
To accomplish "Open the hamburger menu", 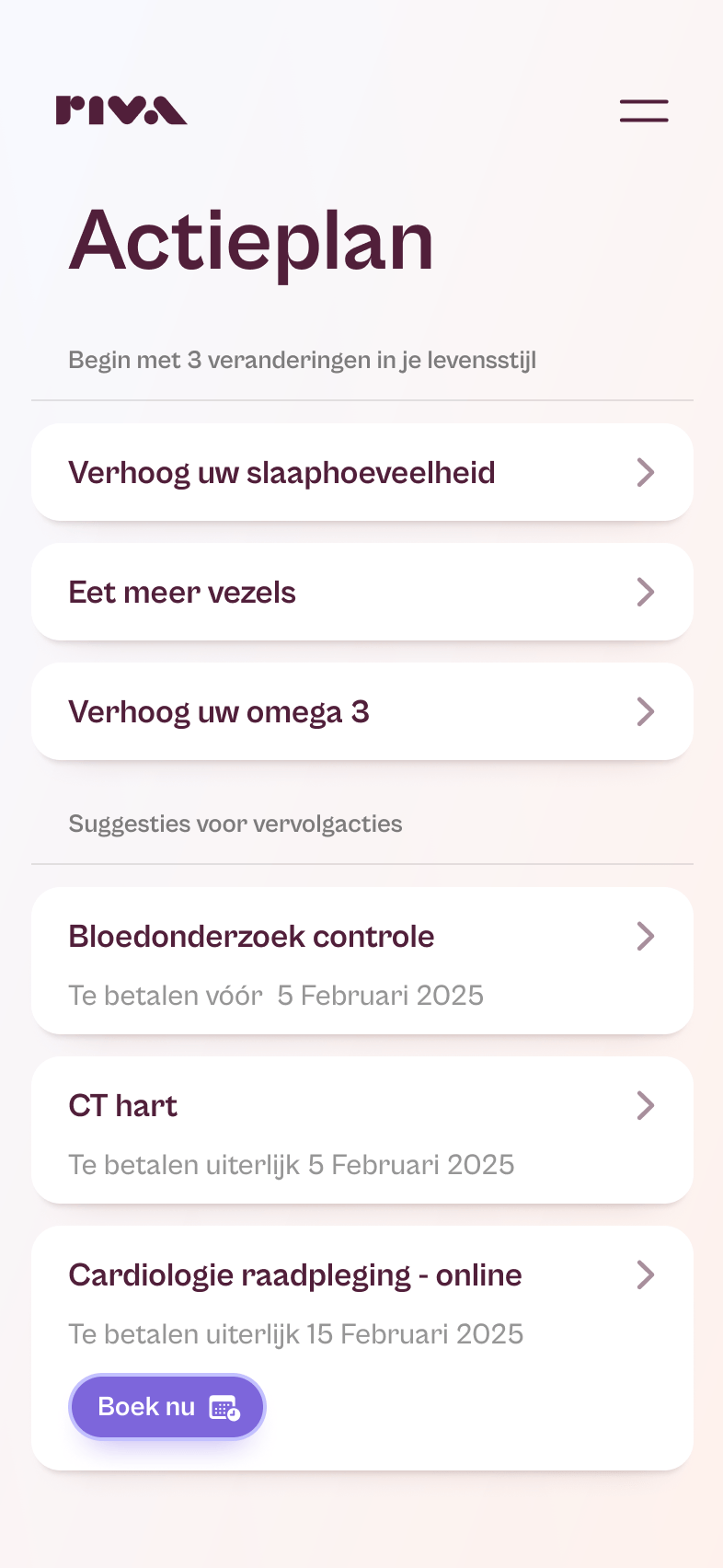I will pyautogui.click(x=644, y=110).
